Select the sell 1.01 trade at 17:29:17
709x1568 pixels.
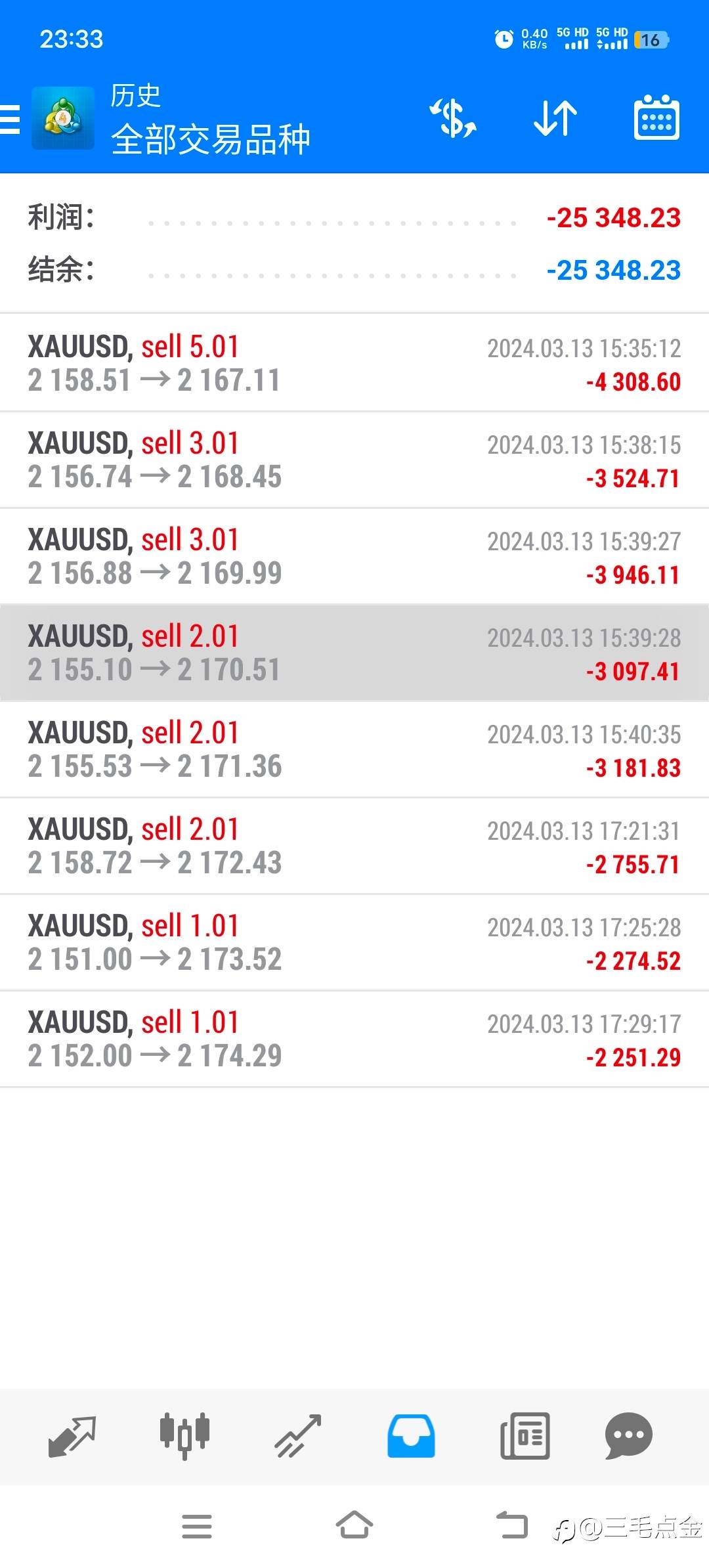[354, 1039]
